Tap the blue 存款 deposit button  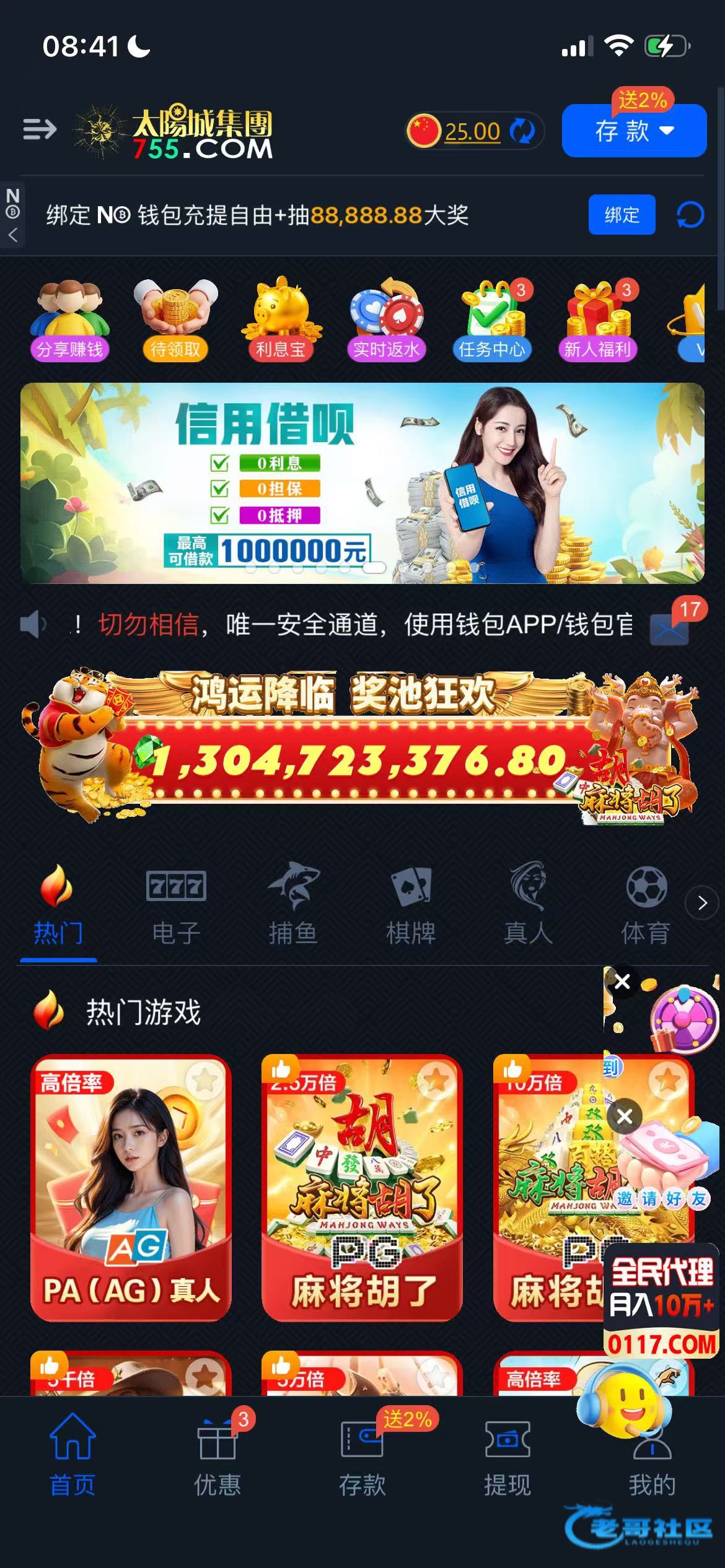[633, 131]
